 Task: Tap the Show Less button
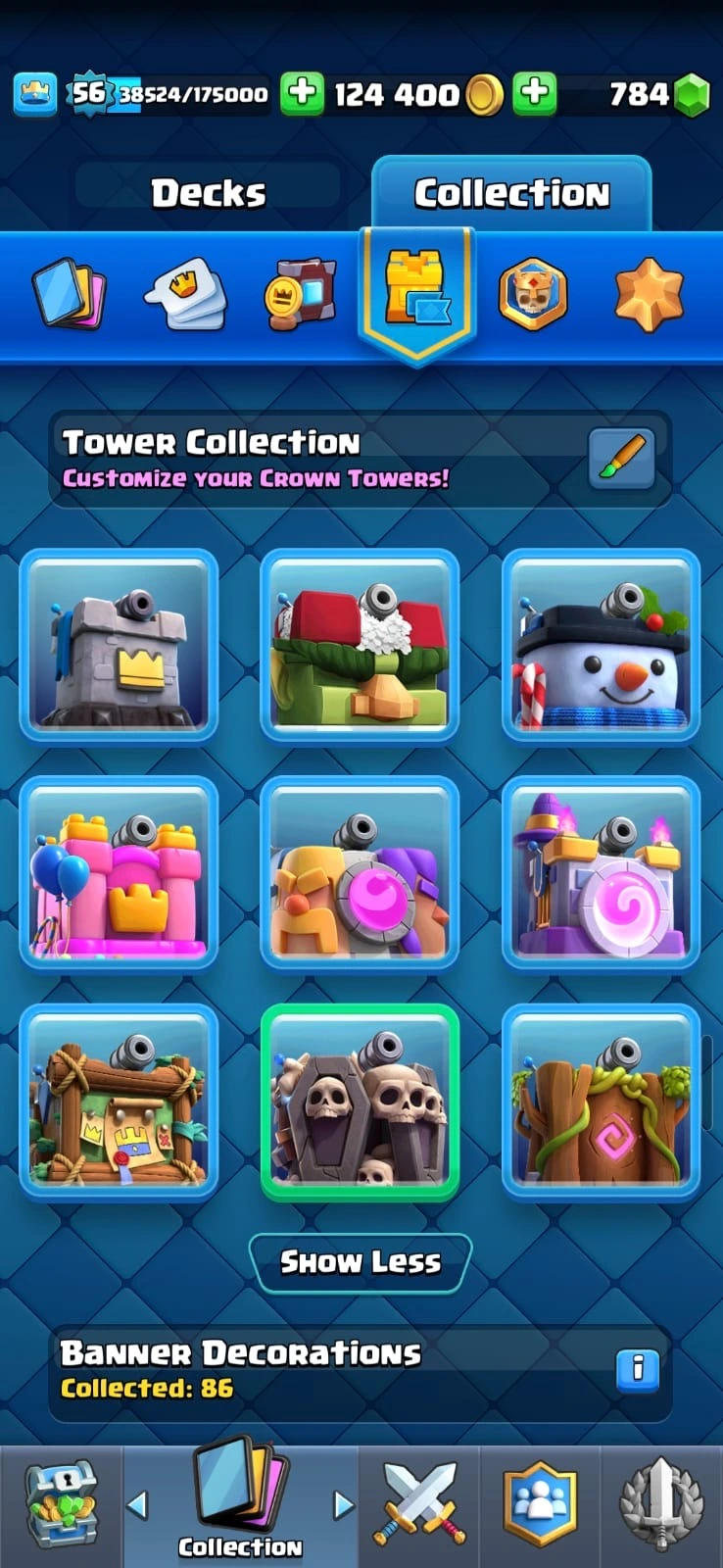click(361, 1262)
